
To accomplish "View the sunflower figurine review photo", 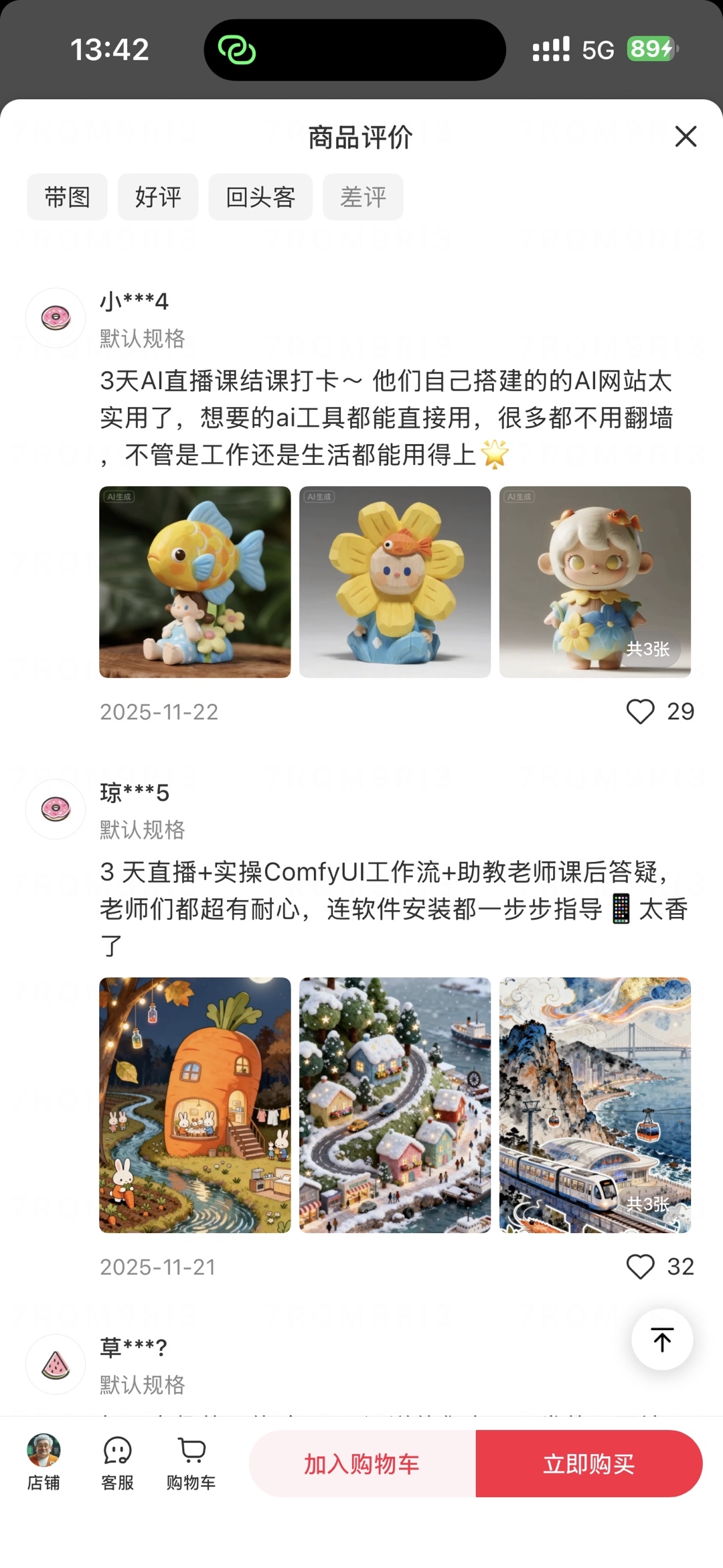I will pyautogui.click(x=395, y=582).
